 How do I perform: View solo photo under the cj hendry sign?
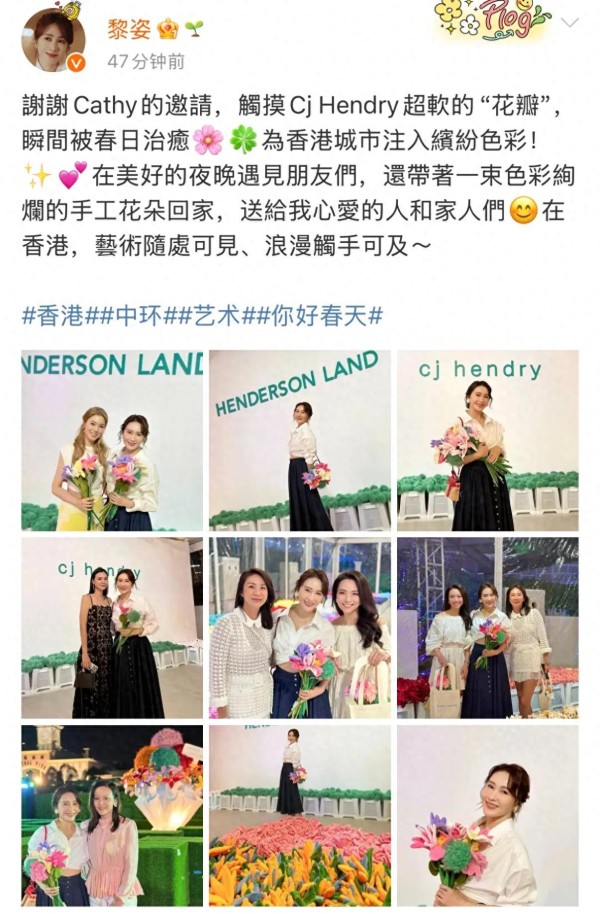[487, 440]
